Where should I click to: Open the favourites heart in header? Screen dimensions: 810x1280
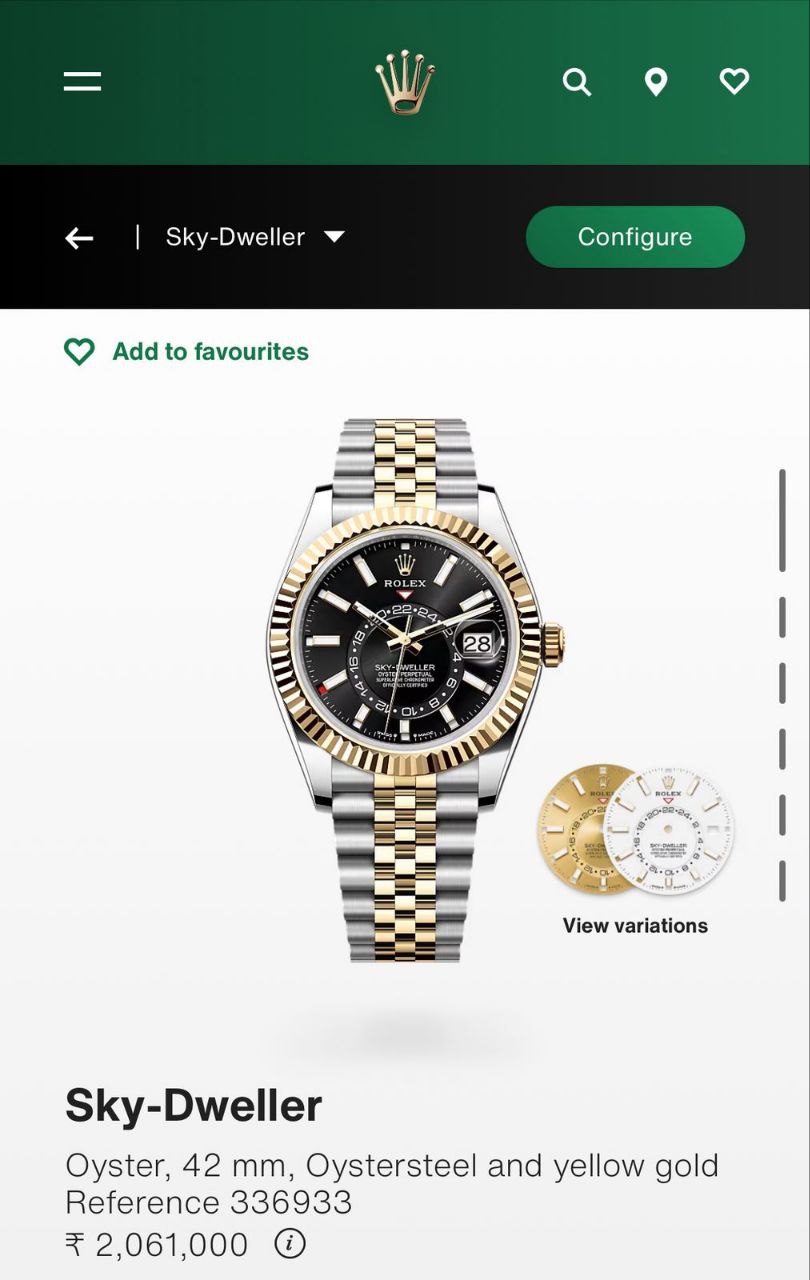click(x=734, y=82)
